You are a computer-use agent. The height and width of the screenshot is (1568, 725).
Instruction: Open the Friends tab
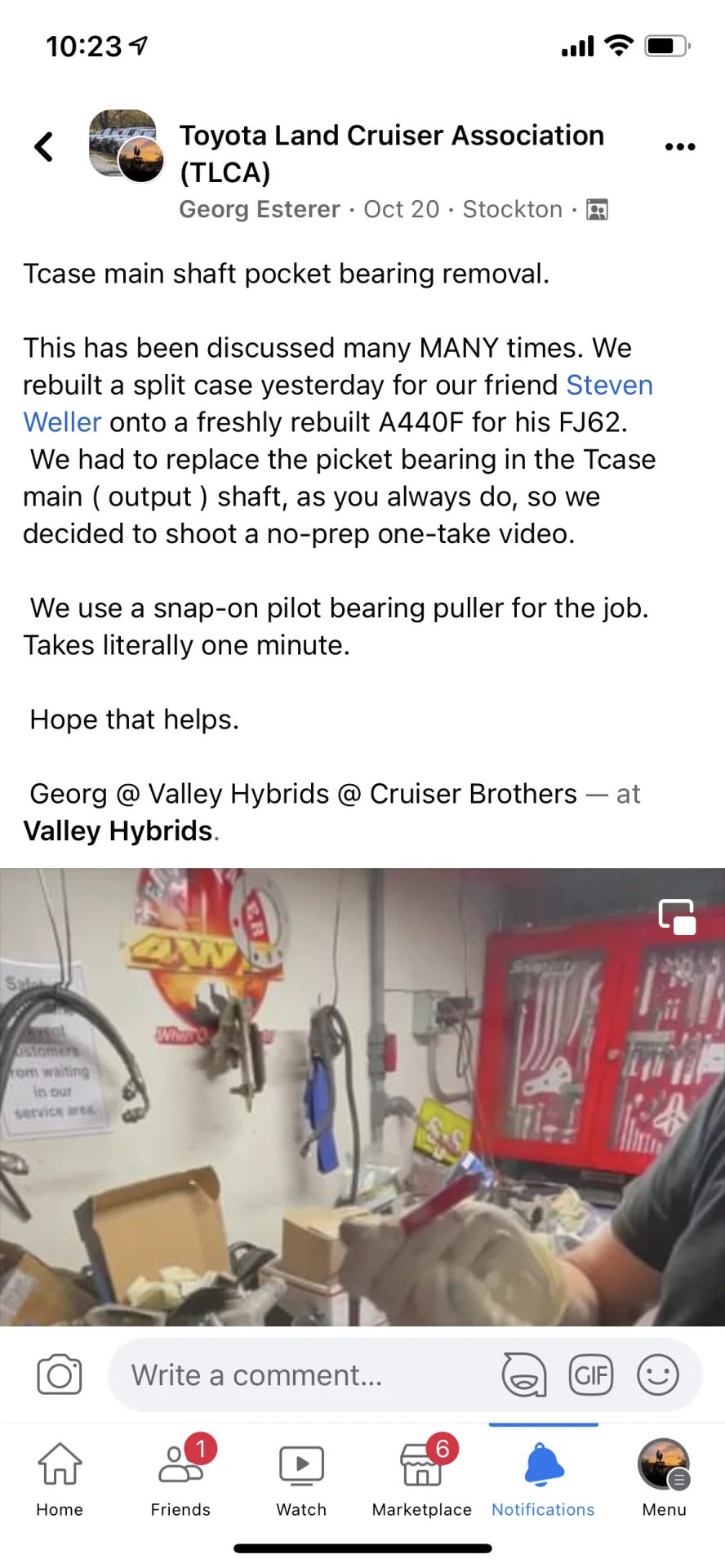point(180,1477)
